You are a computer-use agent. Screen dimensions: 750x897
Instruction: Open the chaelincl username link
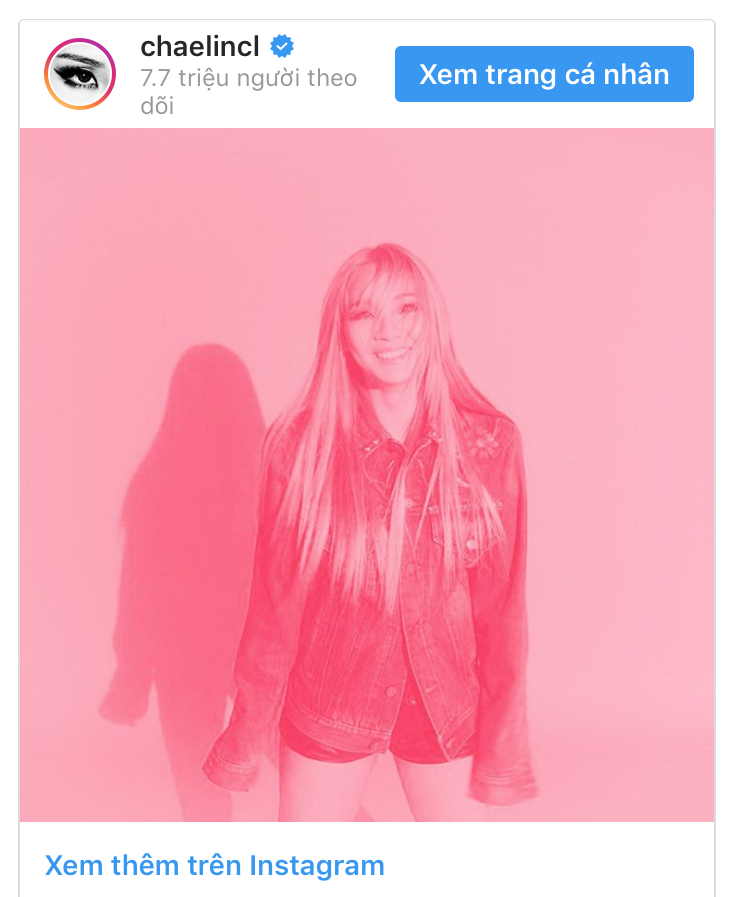click(x=200, y=46)
